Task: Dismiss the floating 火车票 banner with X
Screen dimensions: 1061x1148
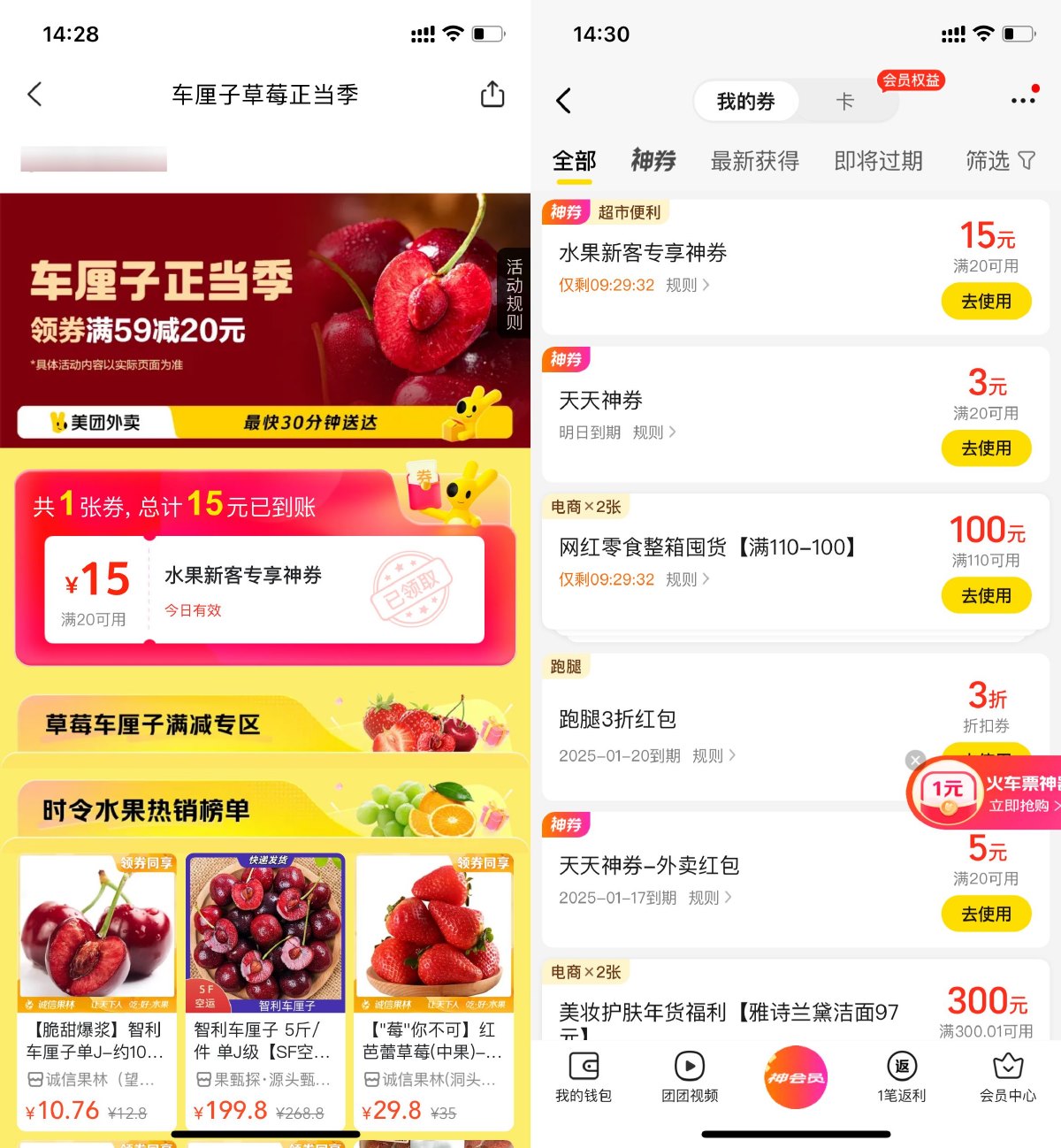Action: pos(913,760)
